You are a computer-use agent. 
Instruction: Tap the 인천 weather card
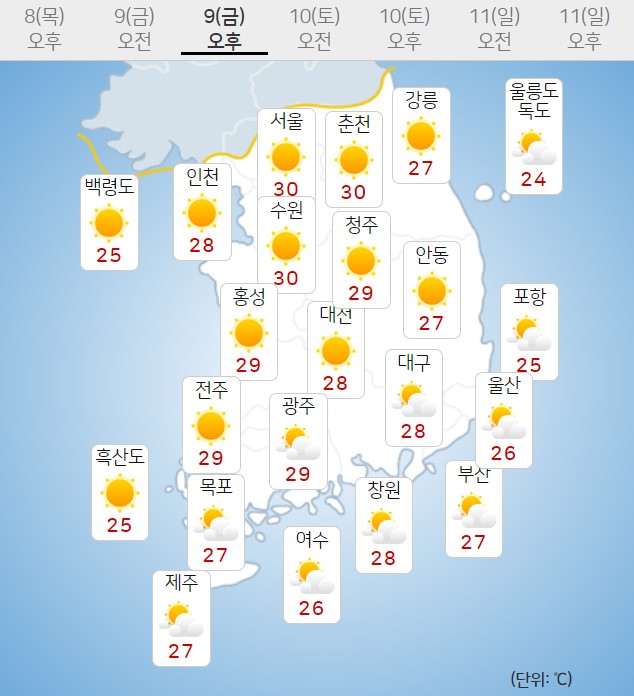(202, 211)
